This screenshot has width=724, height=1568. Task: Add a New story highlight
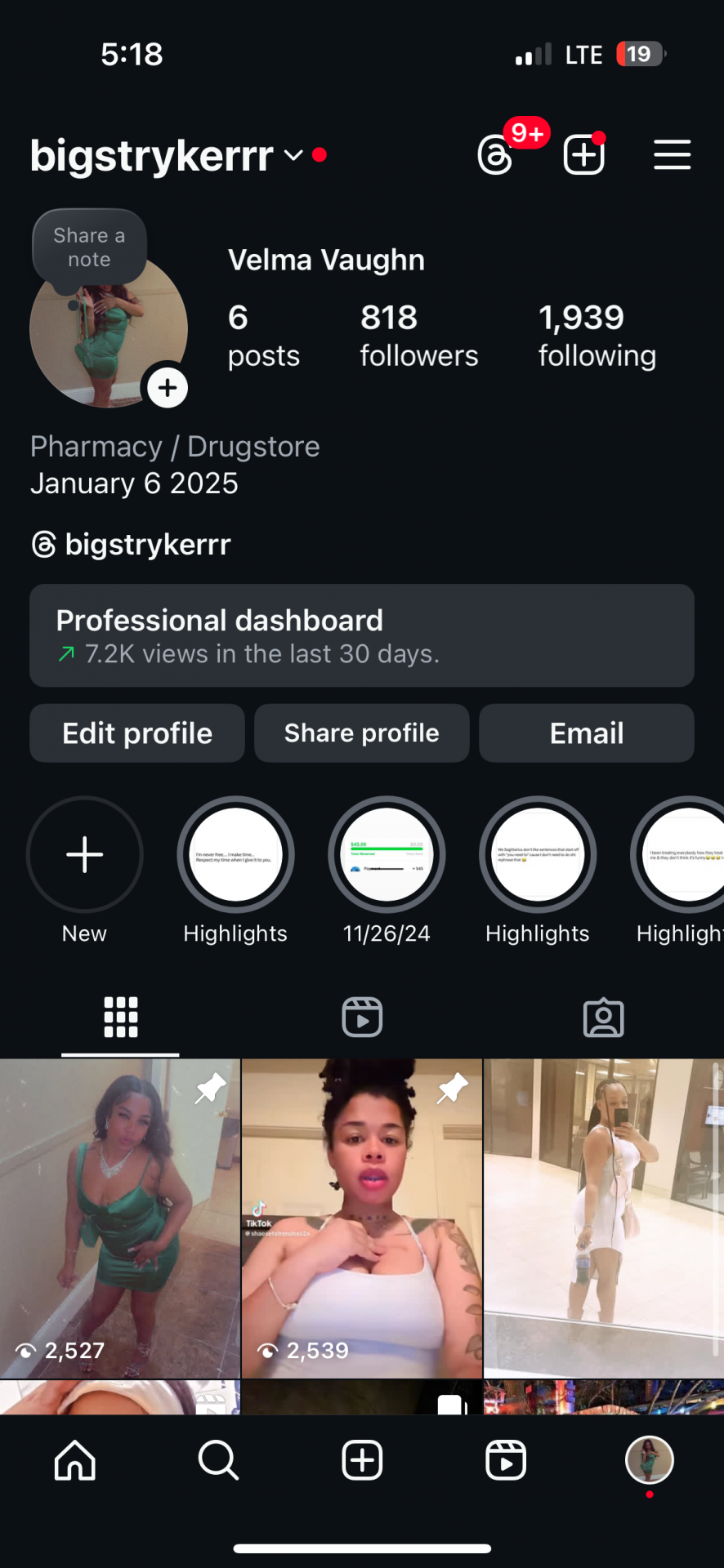[85, 855]
